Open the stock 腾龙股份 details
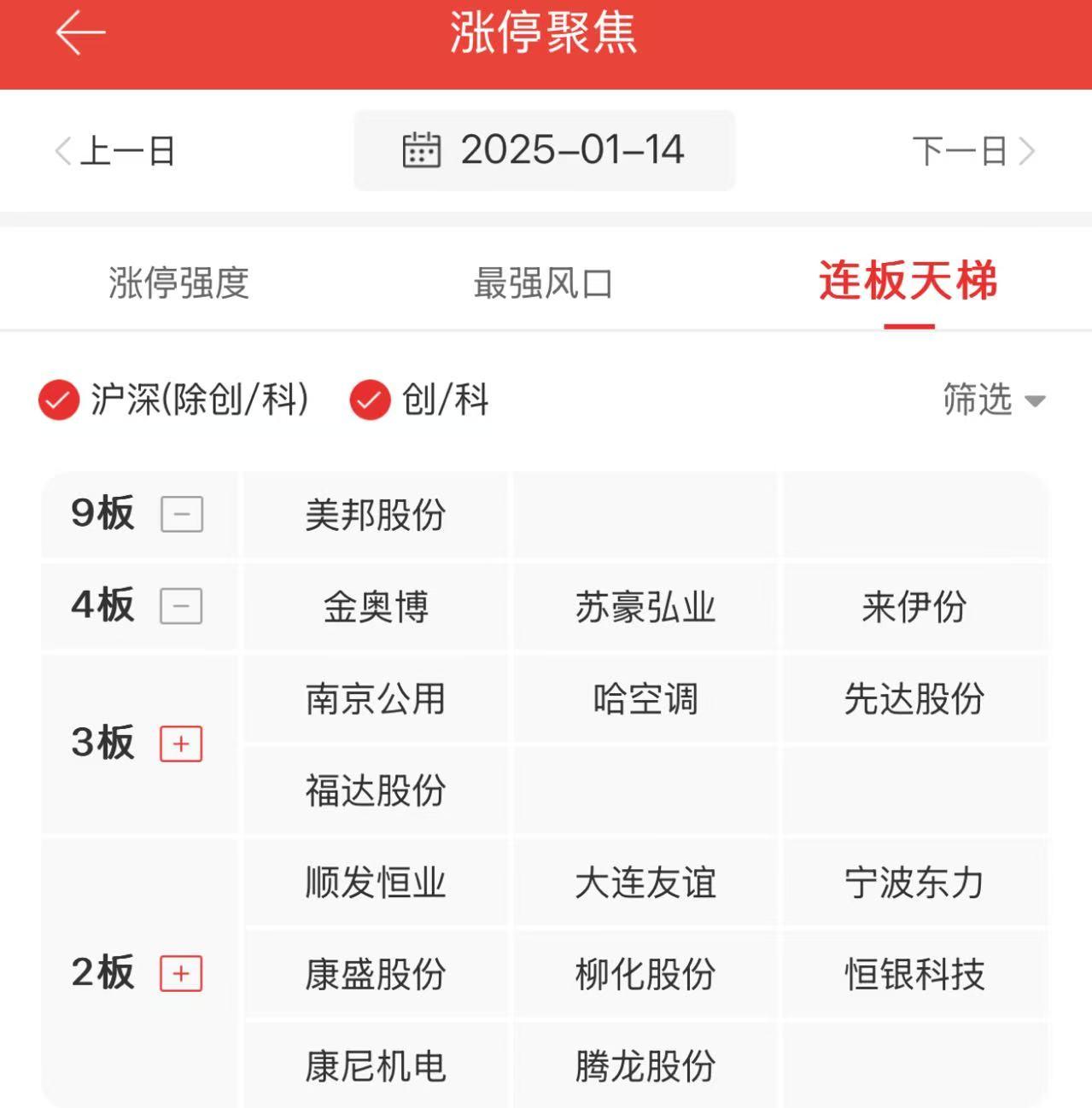 (646, 1064)
